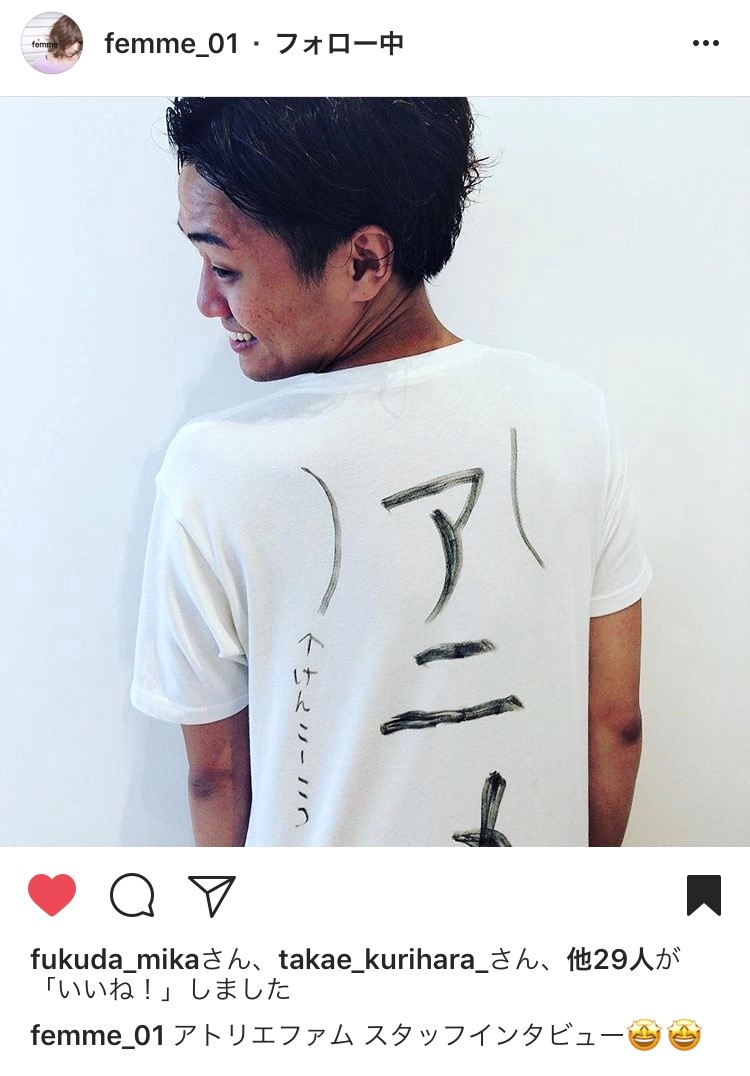Tap the post photo

coord(375,470)
